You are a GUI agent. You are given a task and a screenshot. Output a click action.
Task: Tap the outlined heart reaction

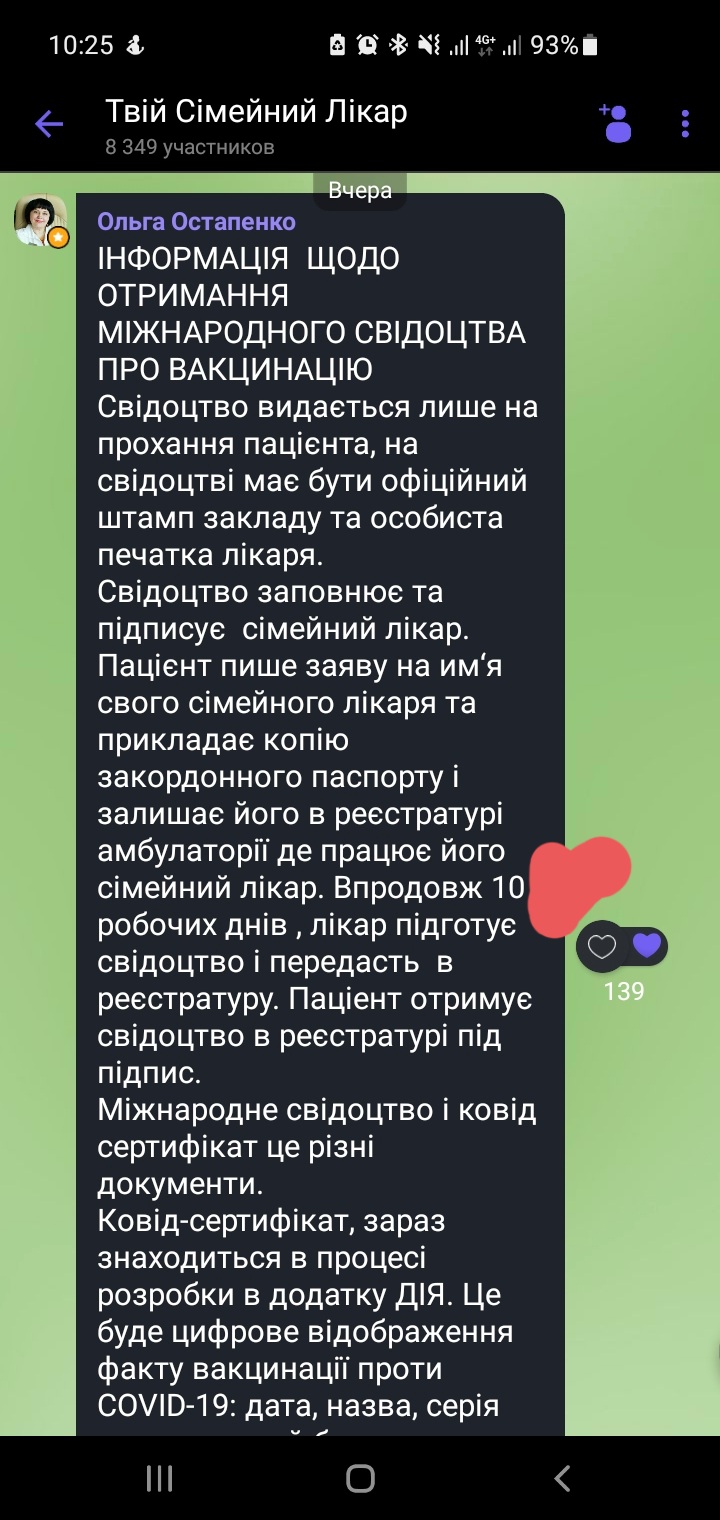coord(602,946)
